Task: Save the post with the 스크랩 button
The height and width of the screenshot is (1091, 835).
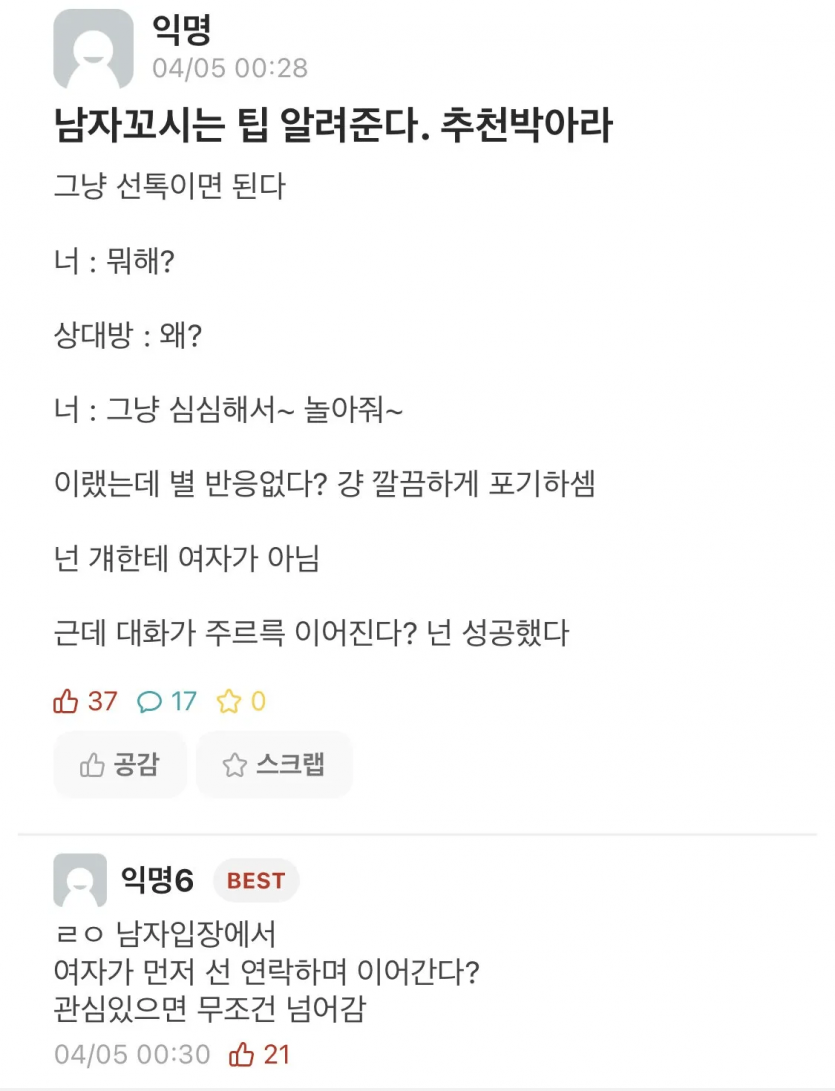Action: (274, 765)
